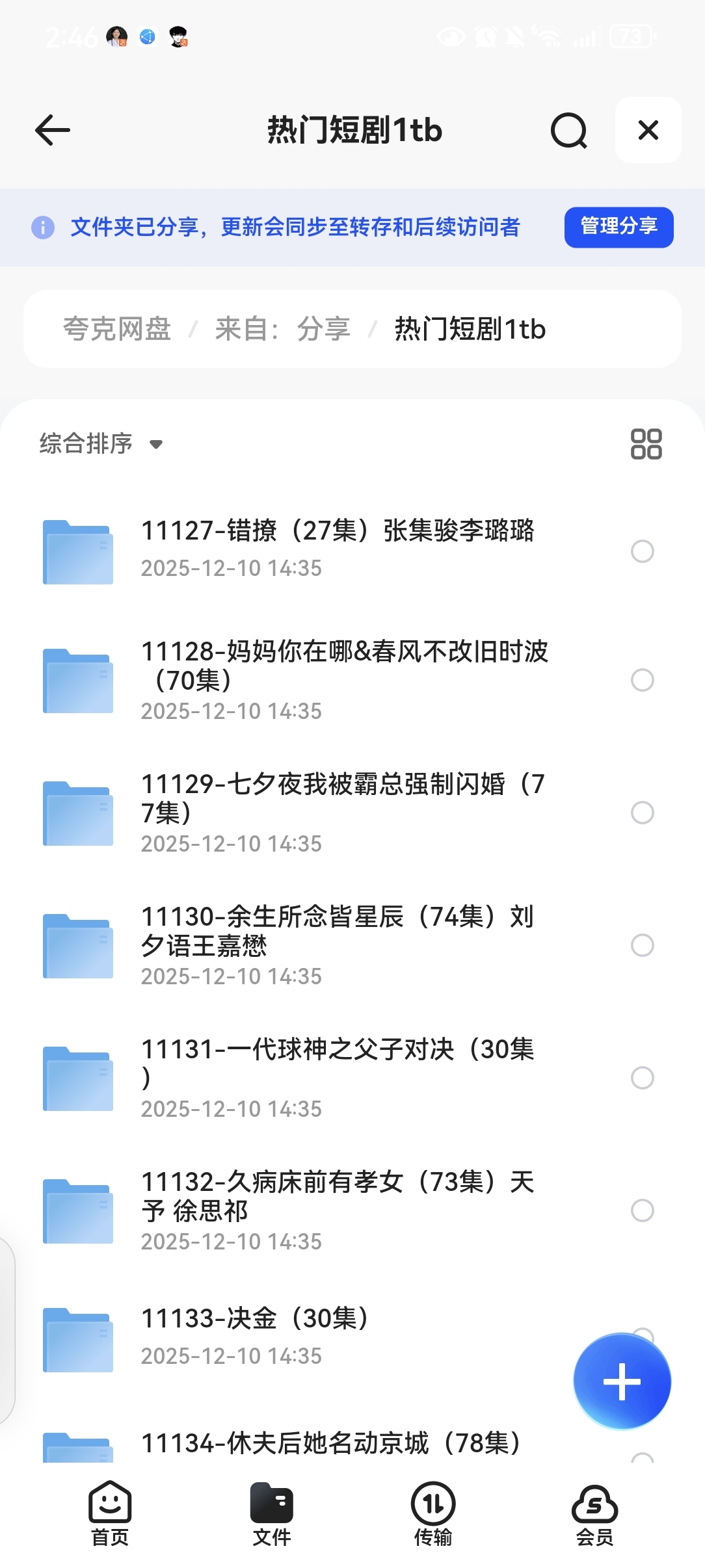Navigate to 夸克网盘 in the breadcrumb

point(117,329)
